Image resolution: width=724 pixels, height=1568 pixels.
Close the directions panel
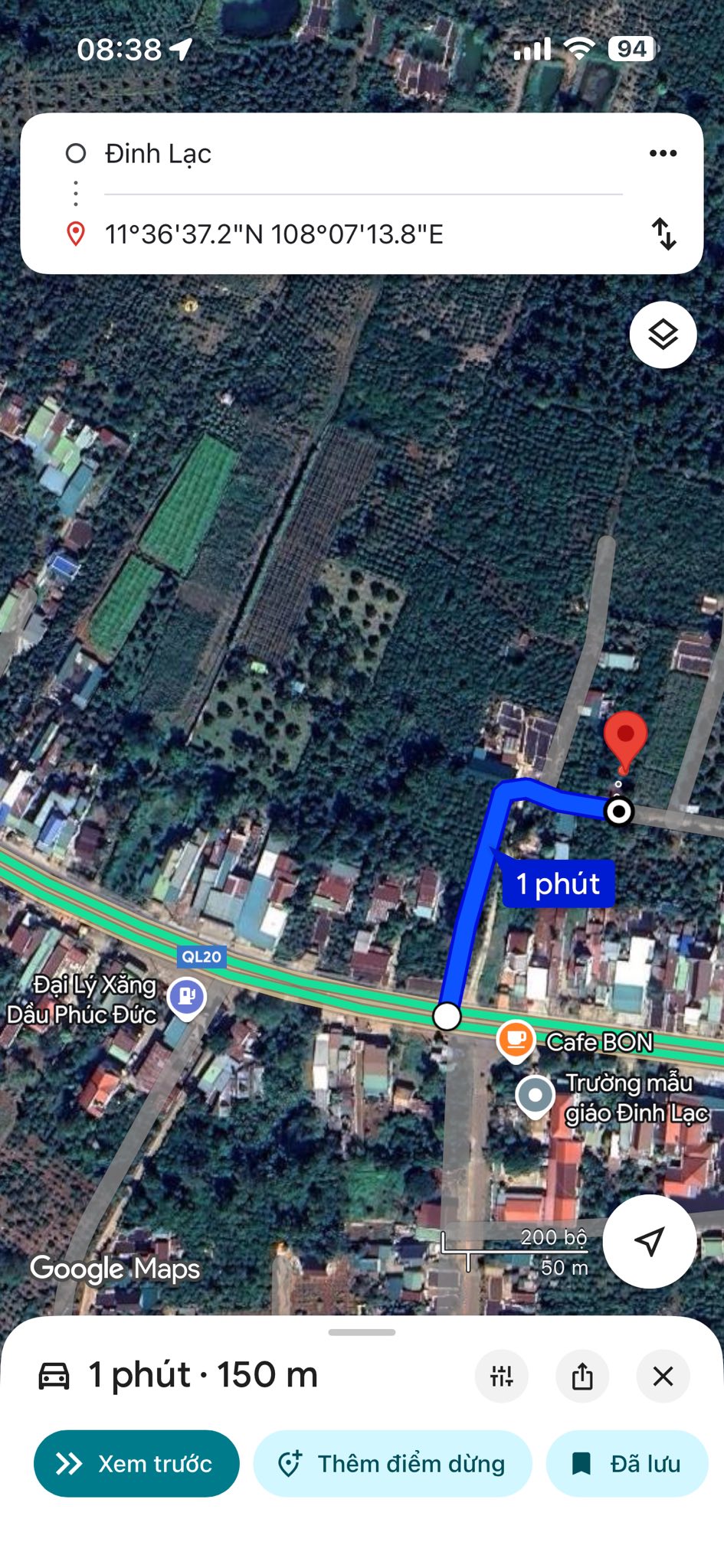(x=663, y=1377)
